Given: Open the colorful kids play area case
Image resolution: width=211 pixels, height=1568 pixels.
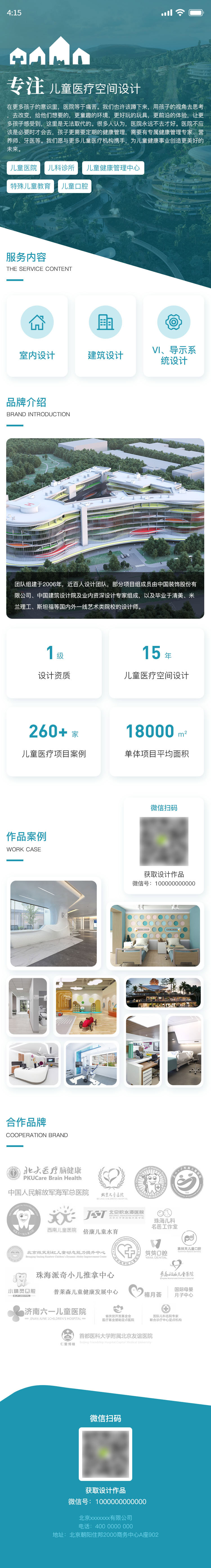Looking at the screenshot, I should pyautogui.click(x=86, y=1007).
